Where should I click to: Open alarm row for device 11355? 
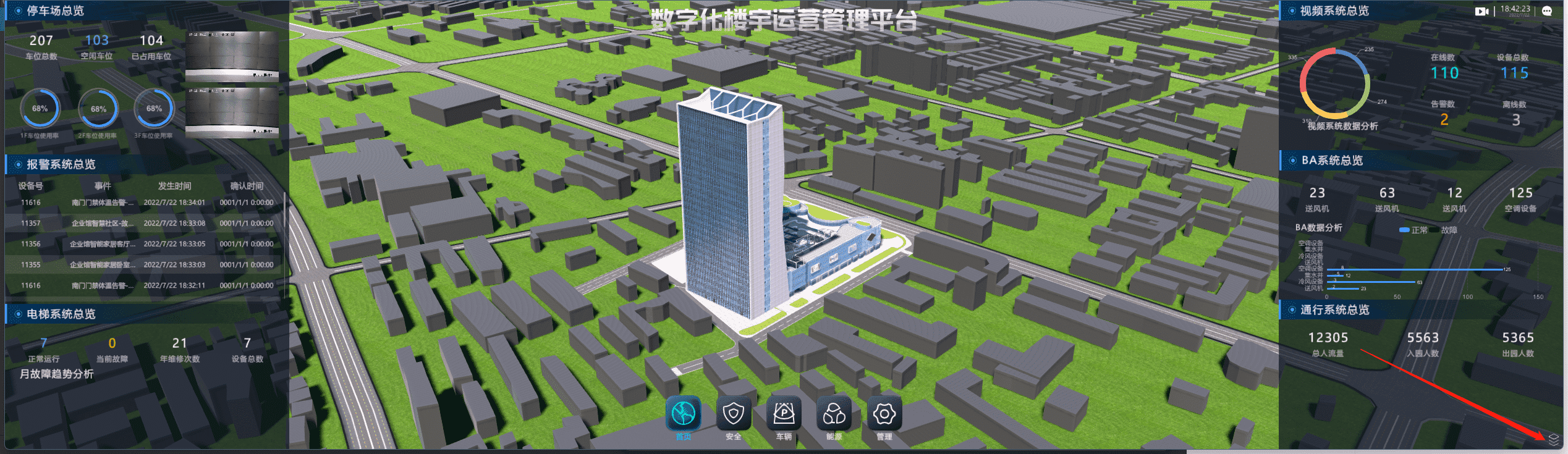[x=146, y=265]
